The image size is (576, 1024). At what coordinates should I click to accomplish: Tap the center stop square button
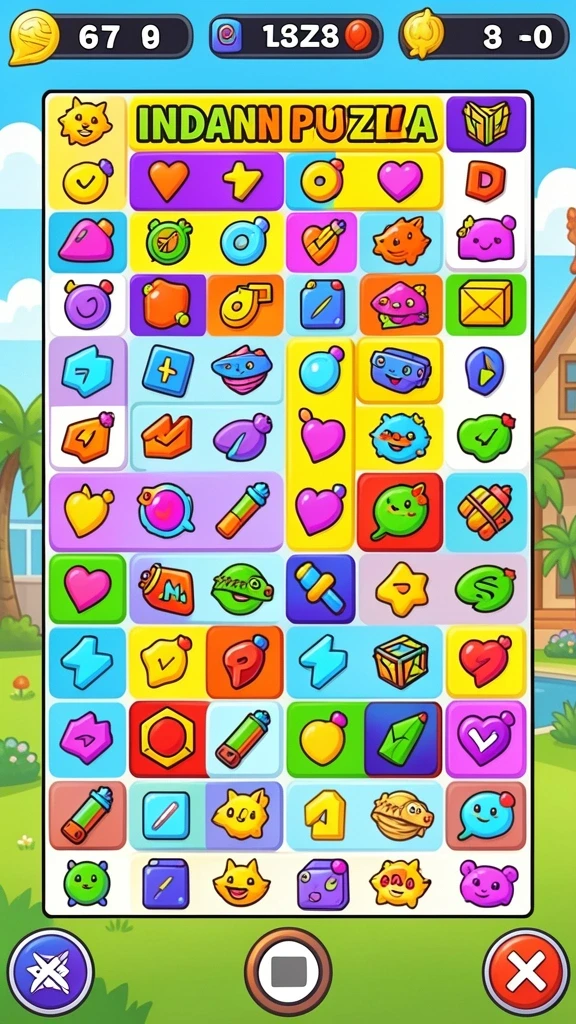[x=288, y=971]
